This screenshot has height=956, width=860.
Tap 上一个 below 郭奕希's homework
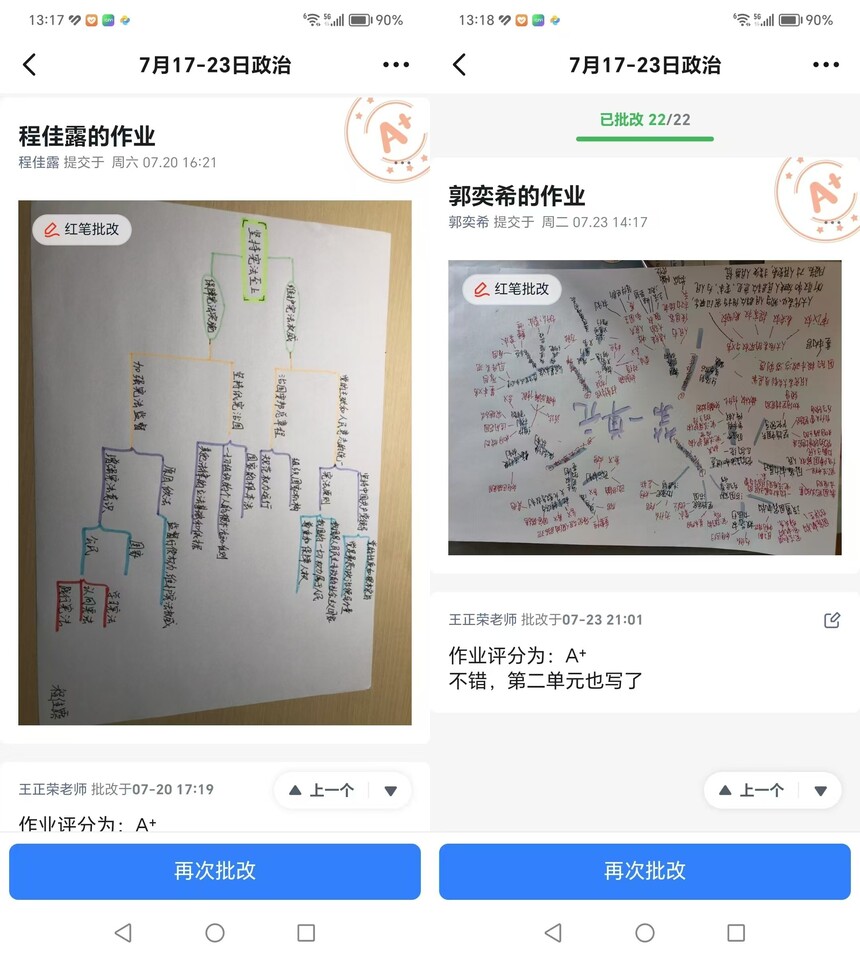[752, 790]
